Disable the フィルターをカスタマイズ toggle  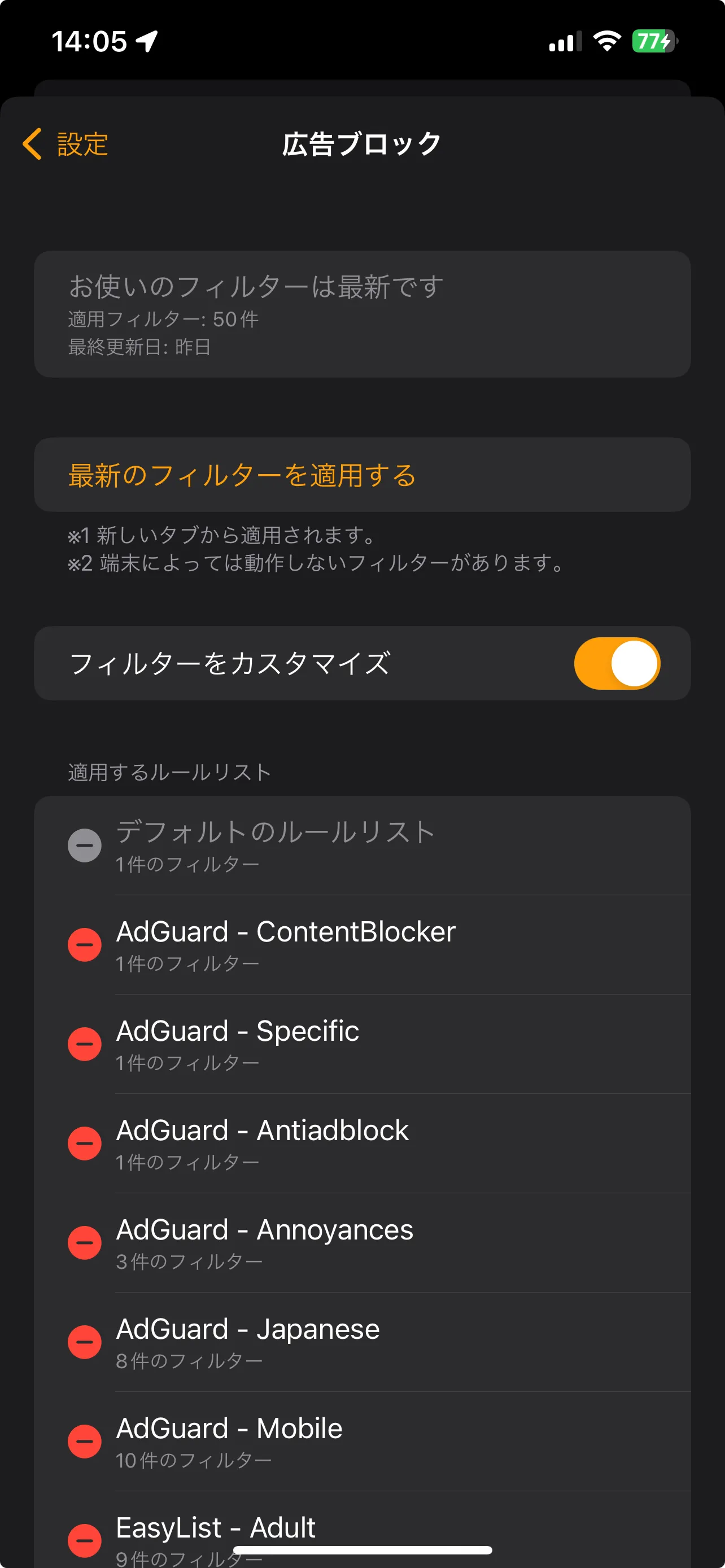(x=617, y=663)
